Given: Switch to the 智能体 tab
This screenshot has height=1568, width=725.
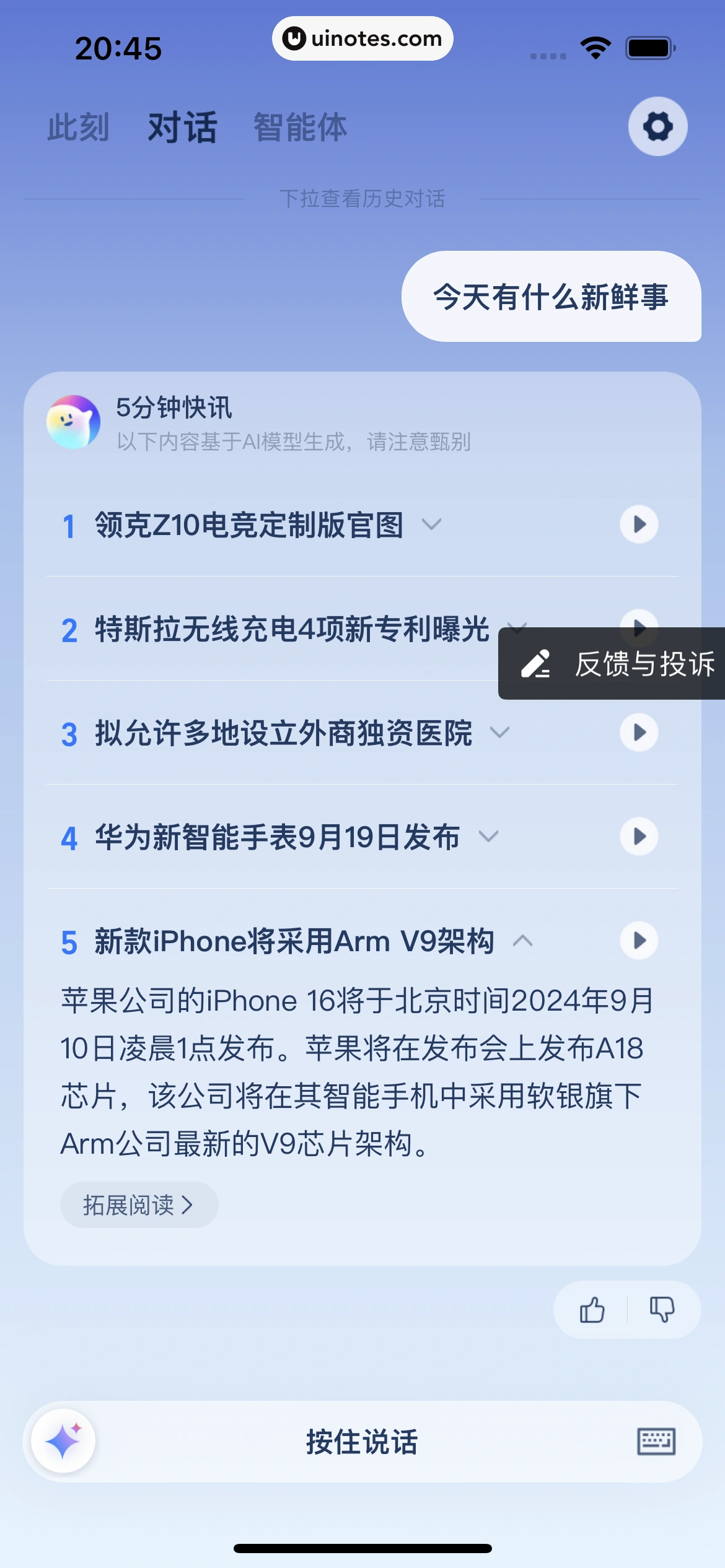Looking at the screenshot, I should click(299, 128).
